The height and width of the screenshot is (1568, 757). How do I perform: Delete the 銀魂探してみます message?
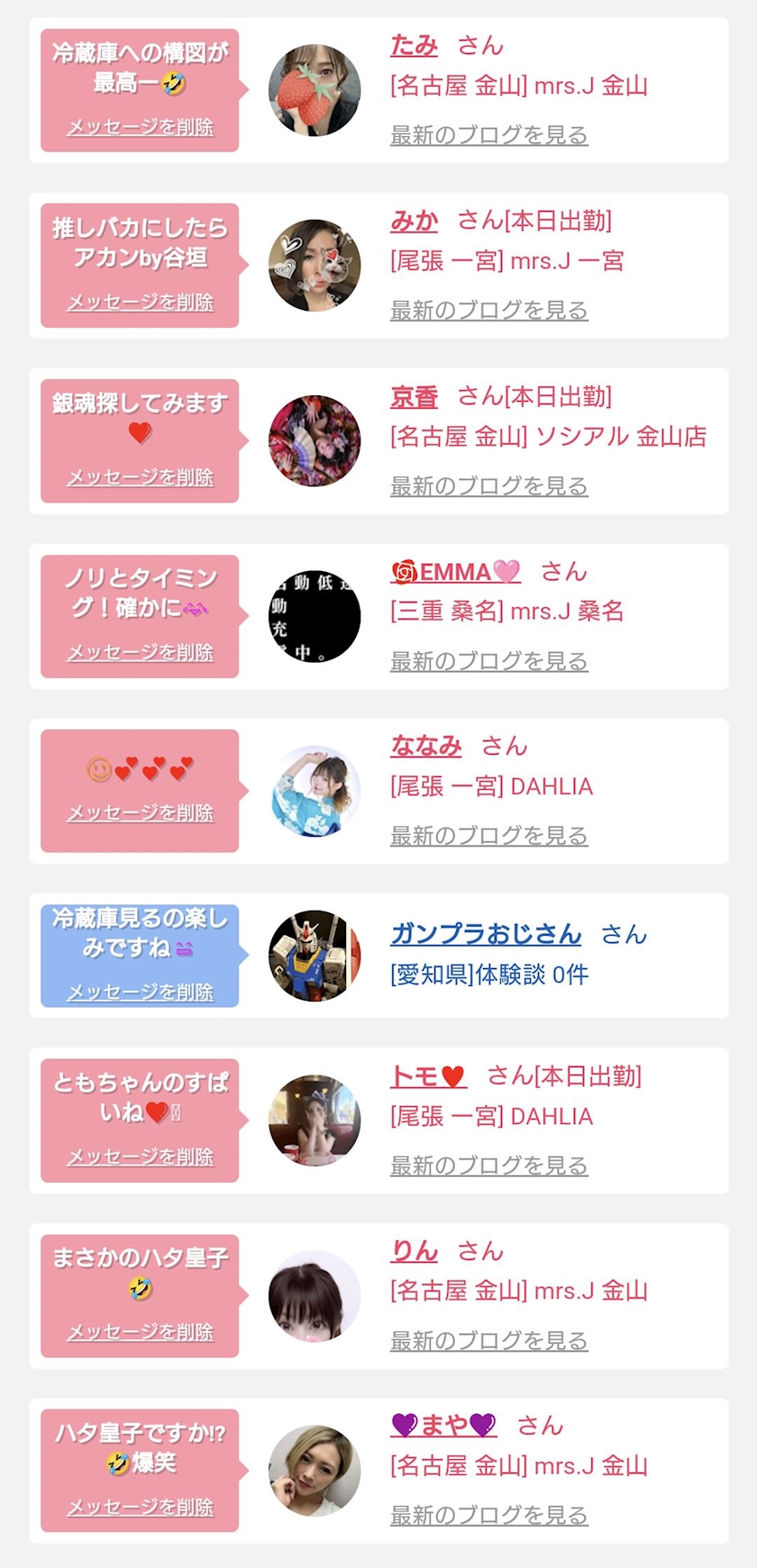(x=140, y=476)
